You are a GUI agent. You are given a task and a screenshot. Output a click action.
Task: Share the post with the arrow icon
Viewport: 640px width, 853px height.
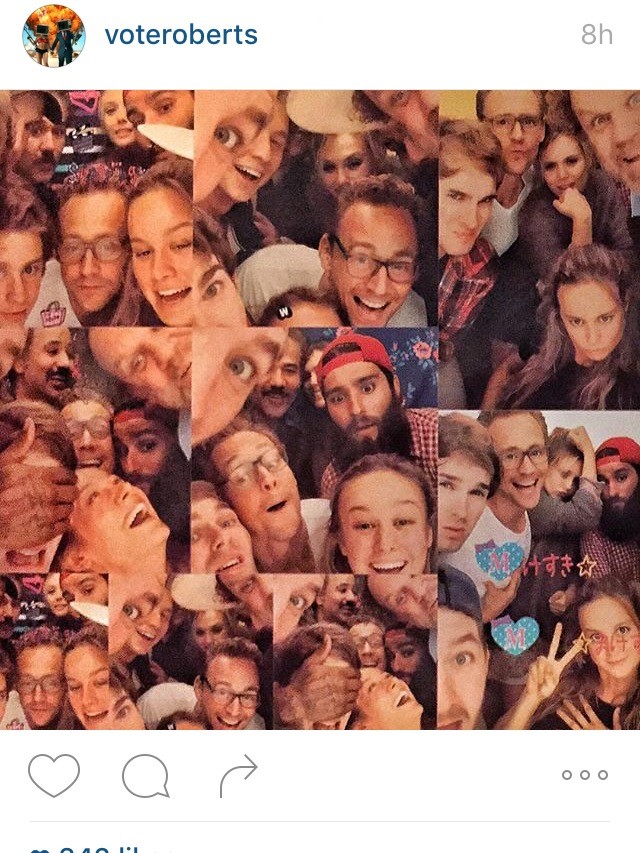[x=237, y=774]
